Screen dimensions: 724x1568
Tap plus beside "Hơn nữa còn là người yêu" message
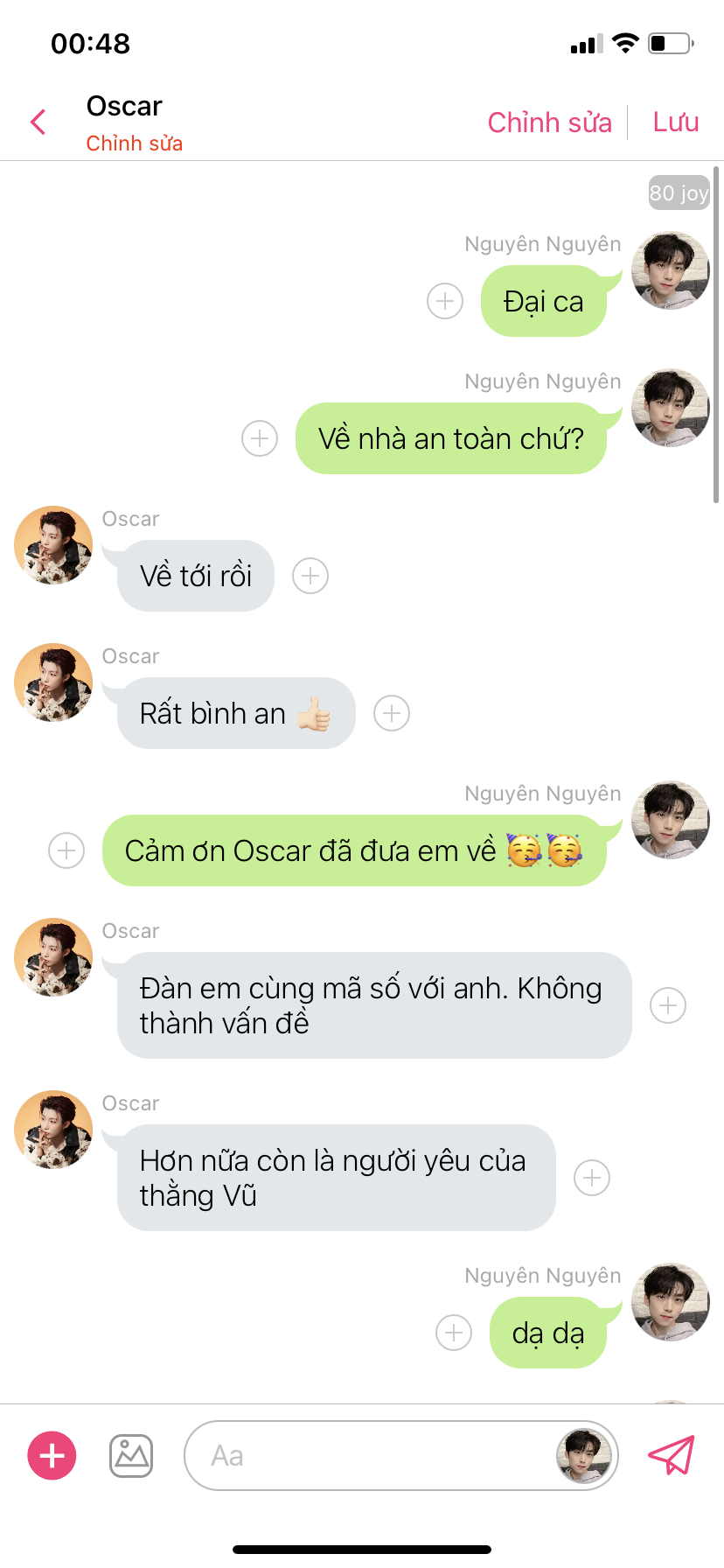pos(592,1178)
